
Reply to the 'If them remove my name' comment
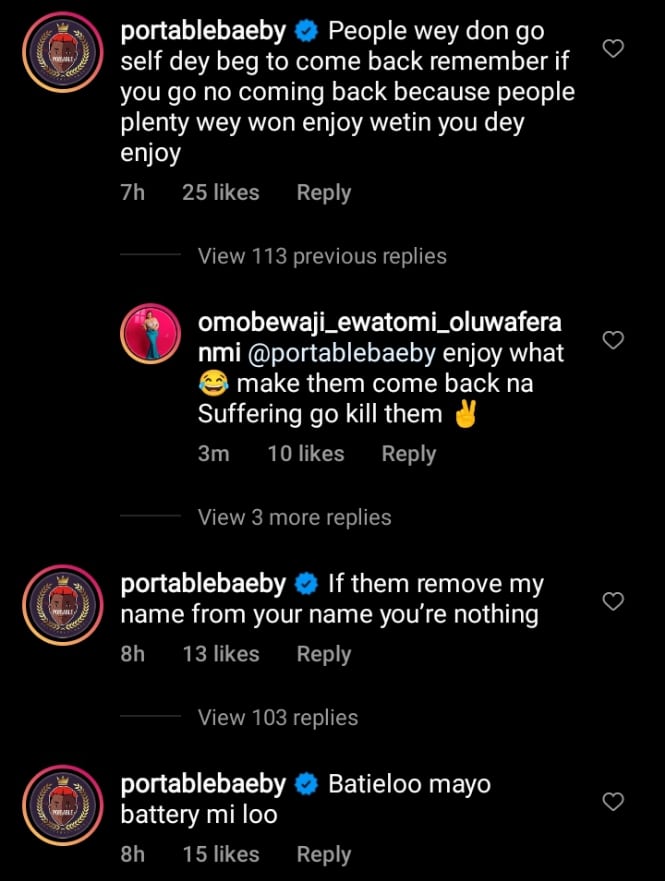(323, 654)
